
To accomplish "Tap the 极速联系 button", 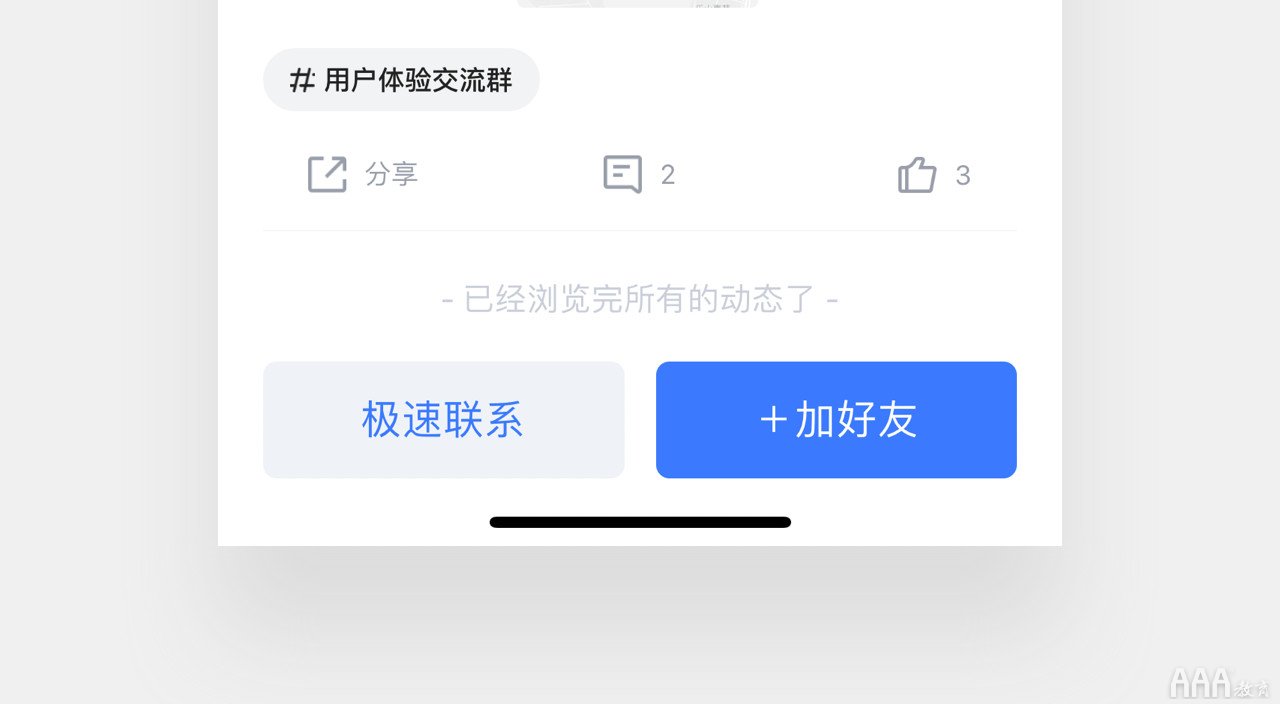I will click(x=443, y=420).
